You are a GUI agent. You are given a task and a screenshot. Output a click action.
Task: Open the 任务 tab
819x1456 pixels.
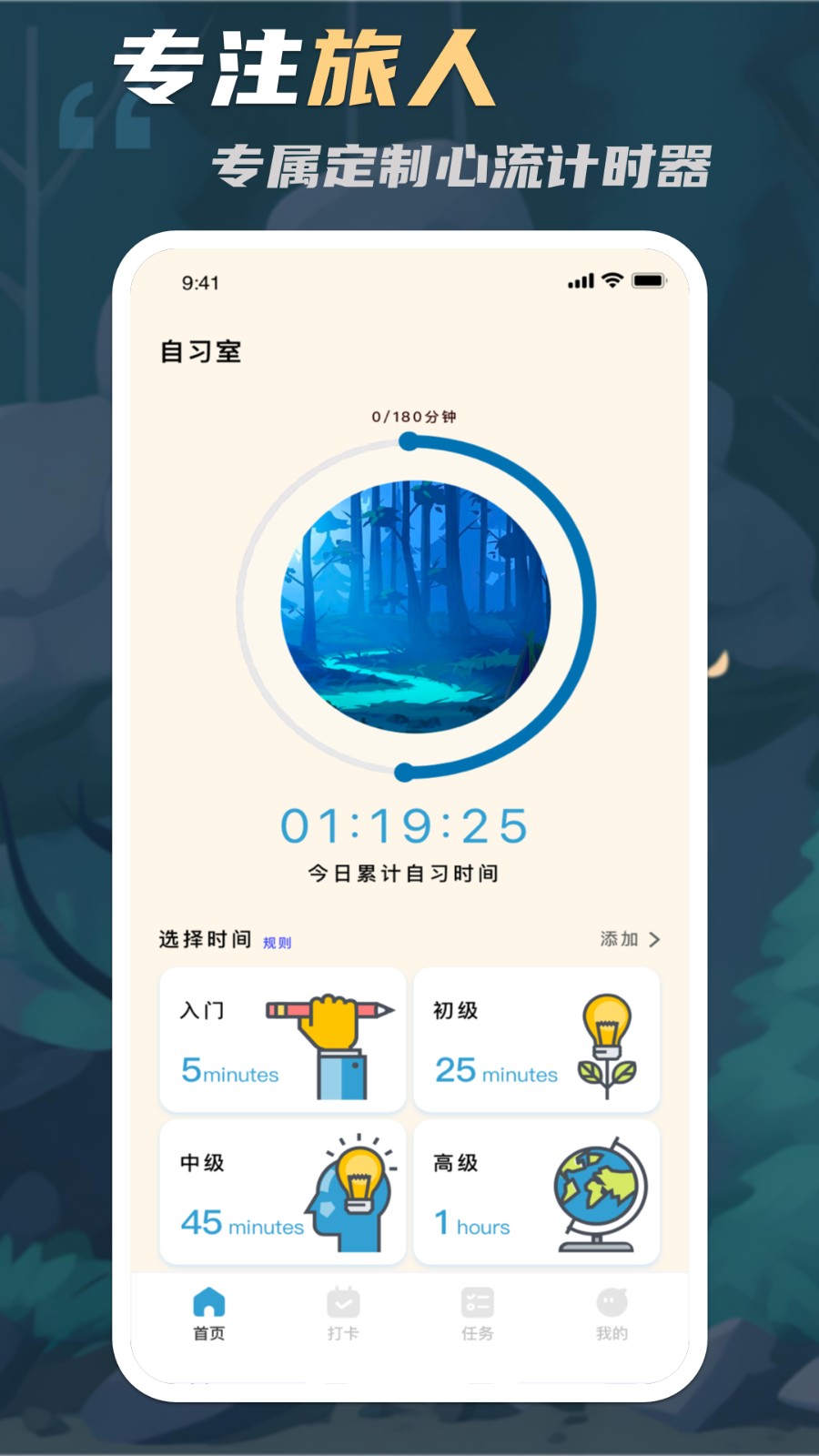point(477,1315)
